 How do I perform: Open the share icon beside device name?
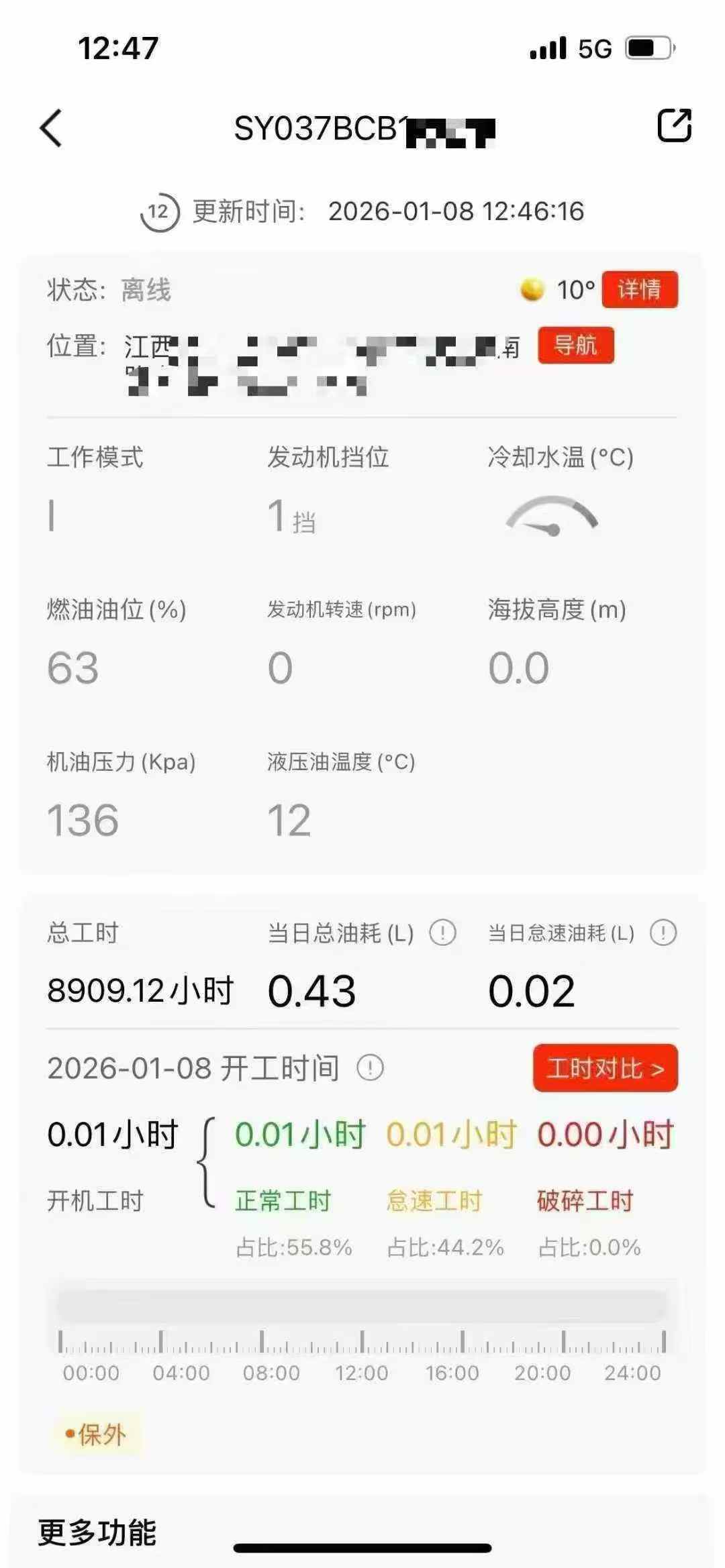pos(675,126)
